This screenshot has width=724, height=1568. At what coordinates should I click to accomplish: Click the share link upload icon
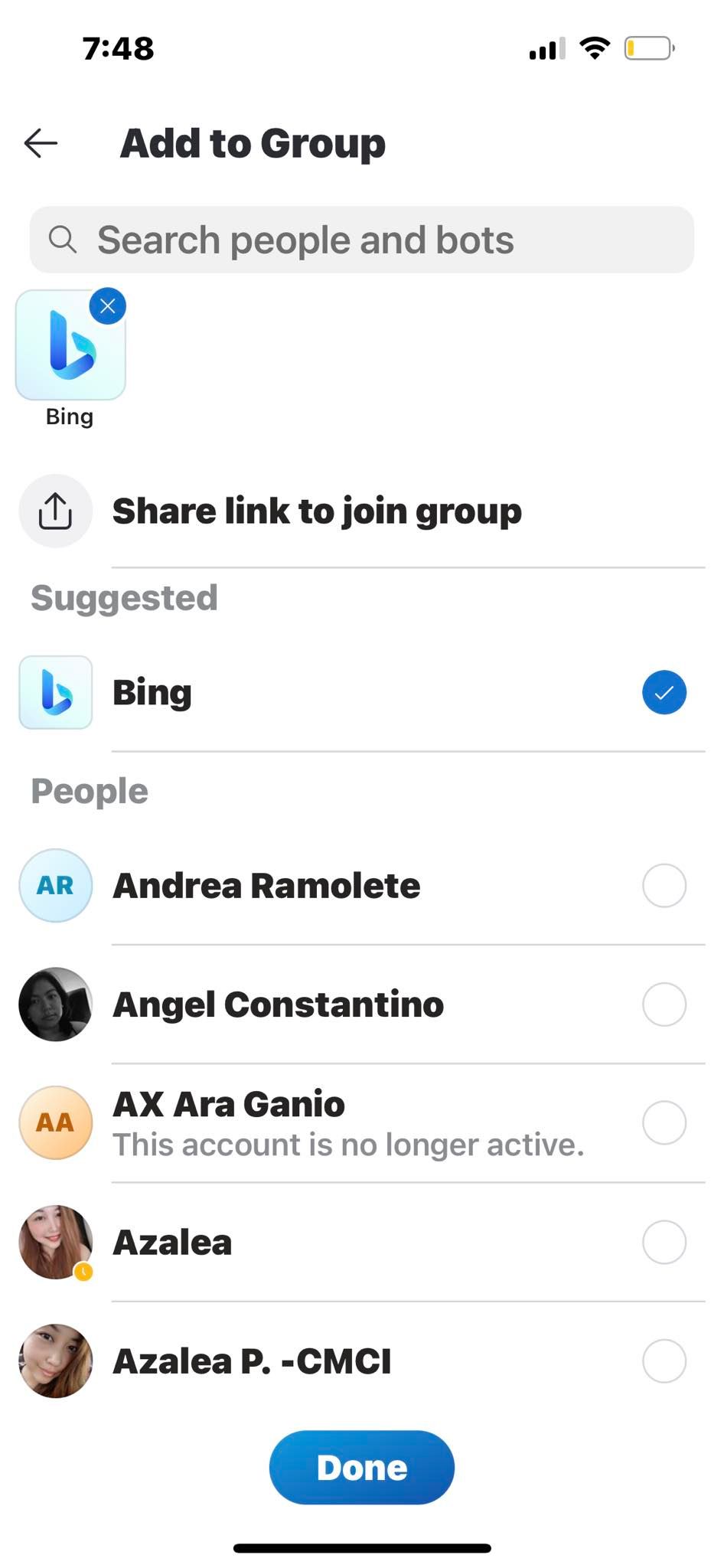point(55,510)
